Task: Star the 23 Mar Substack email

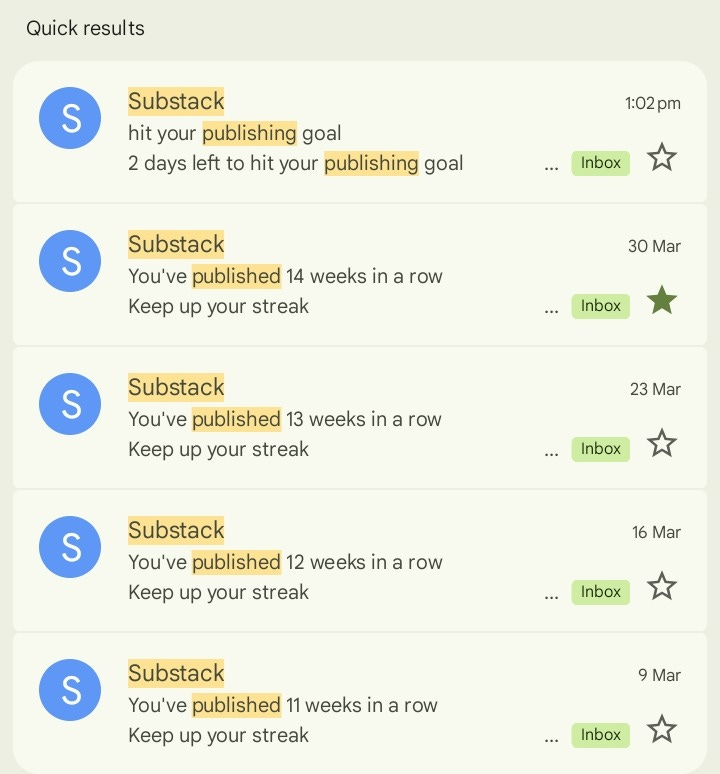Action: [662, 444]
